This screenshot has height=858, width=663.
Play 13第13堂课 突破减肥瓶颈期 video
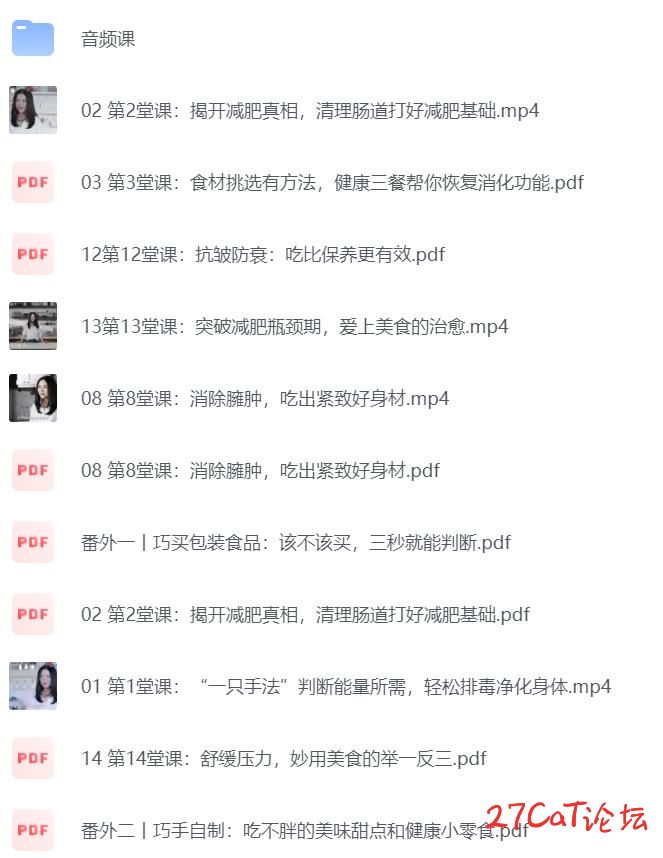click(295, 327)
